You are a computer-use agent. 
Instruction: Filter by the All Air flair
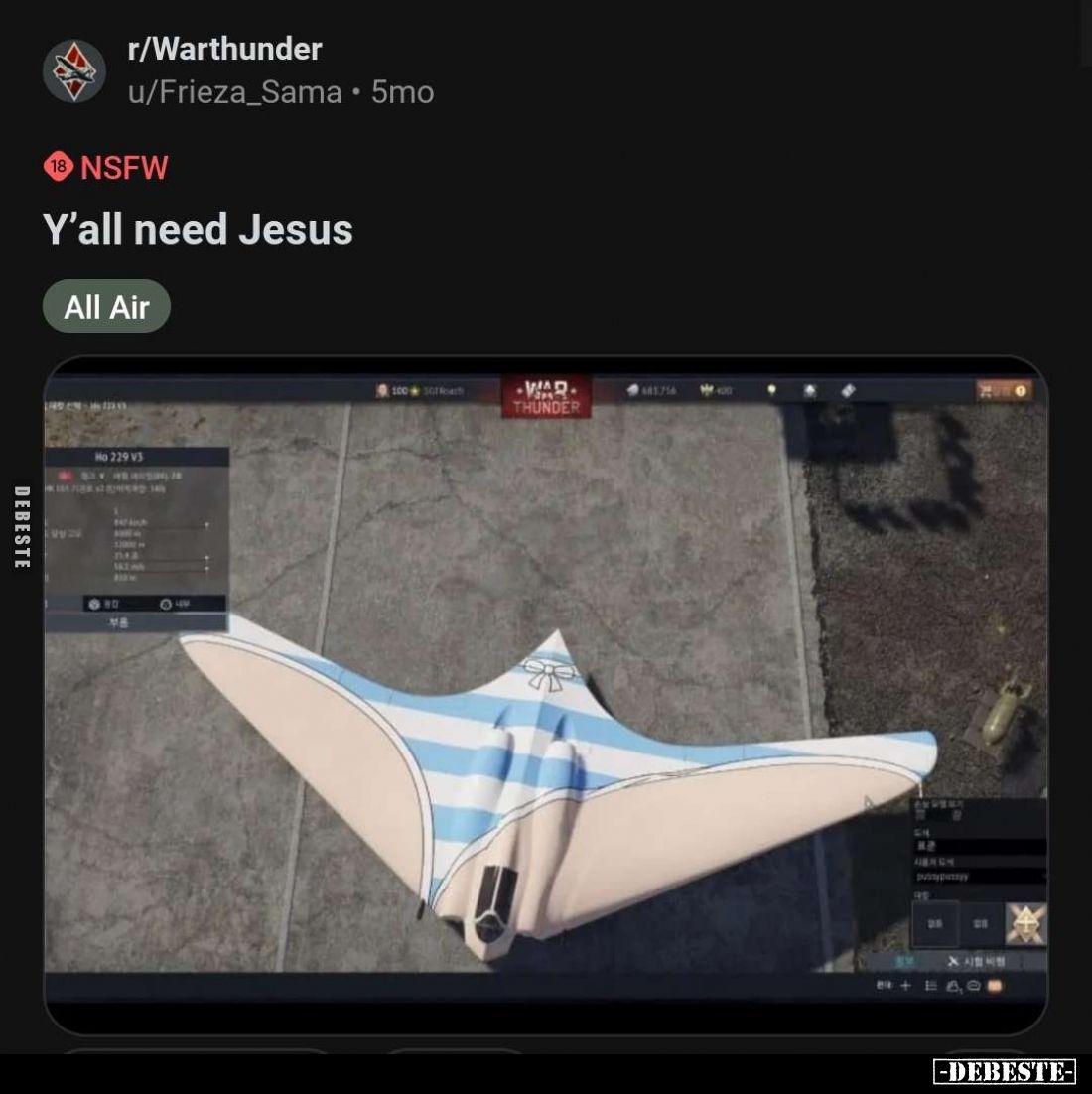coord(106,307)
